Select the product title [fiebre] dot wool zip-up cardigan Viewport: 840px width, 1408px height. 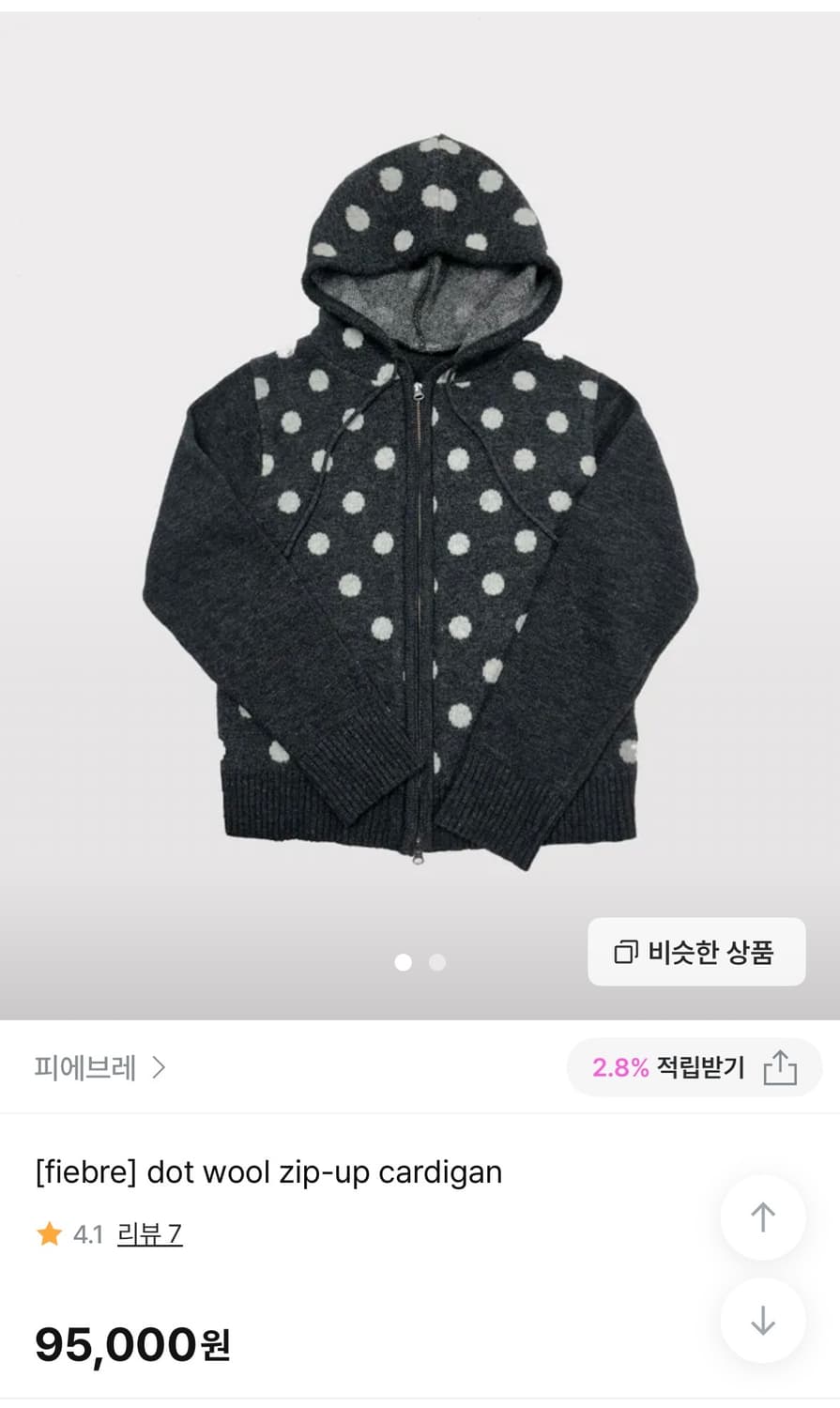tap(267, 1171)
